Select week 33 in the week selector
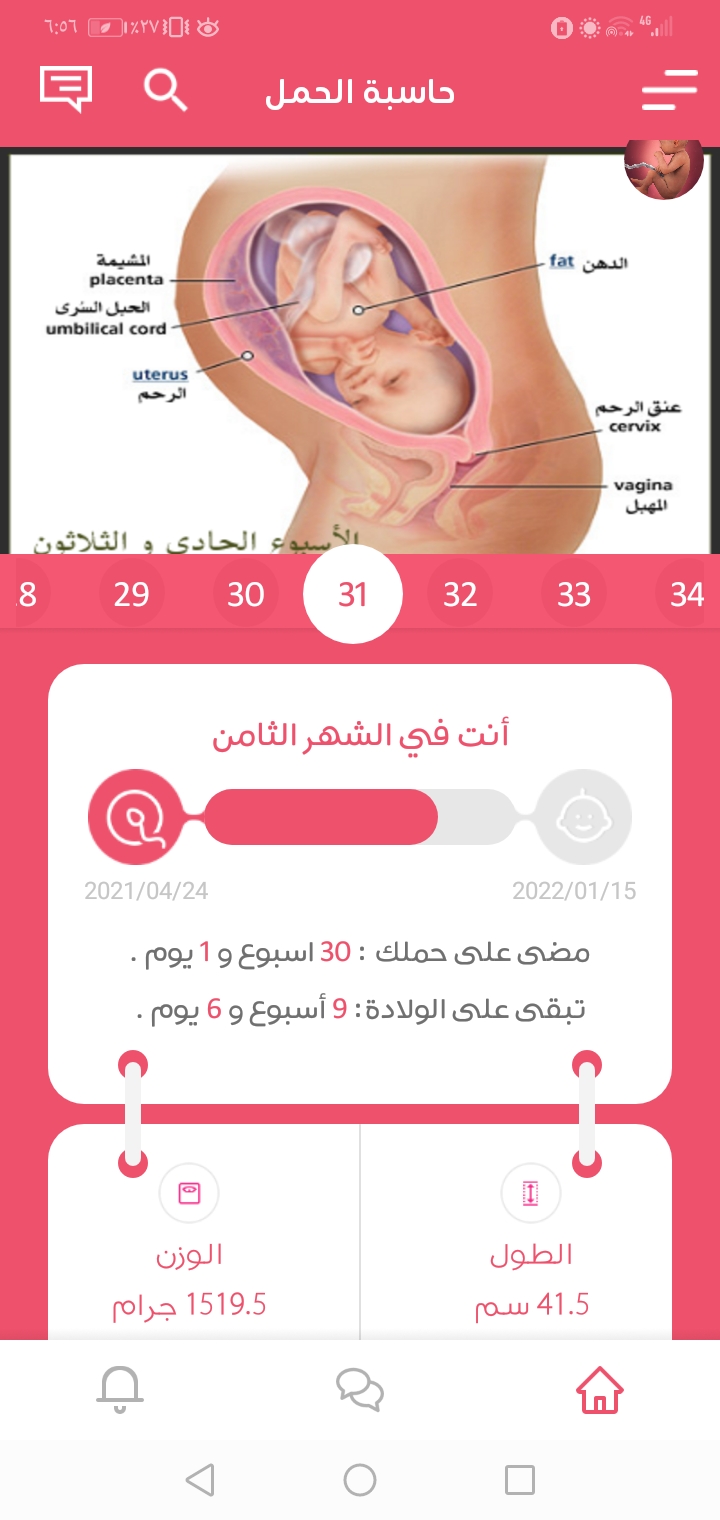Screen dimensions: 720x1520 point(574,595)
